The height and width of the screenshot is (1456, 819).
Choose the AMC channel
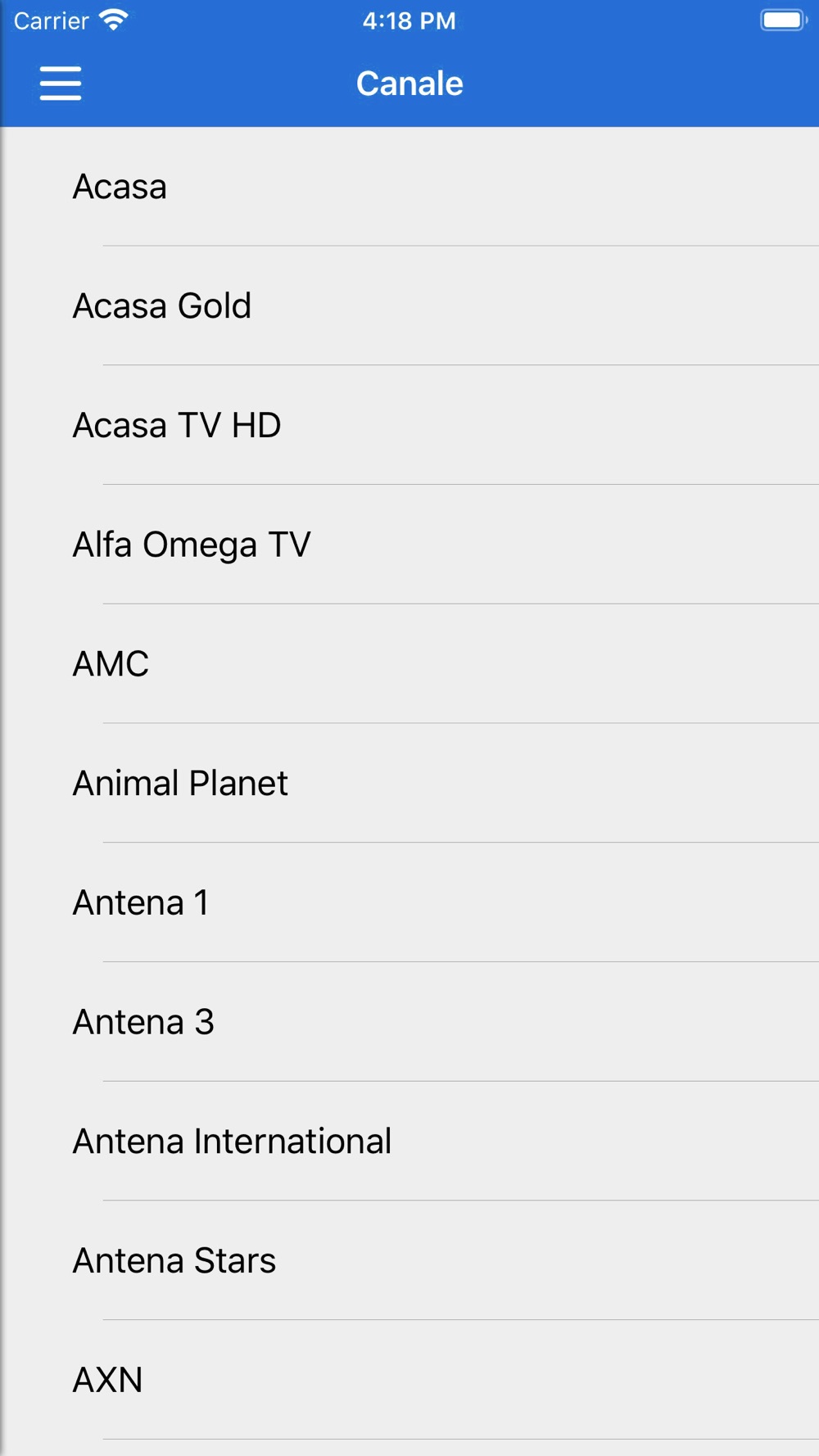tap(409, 664)
